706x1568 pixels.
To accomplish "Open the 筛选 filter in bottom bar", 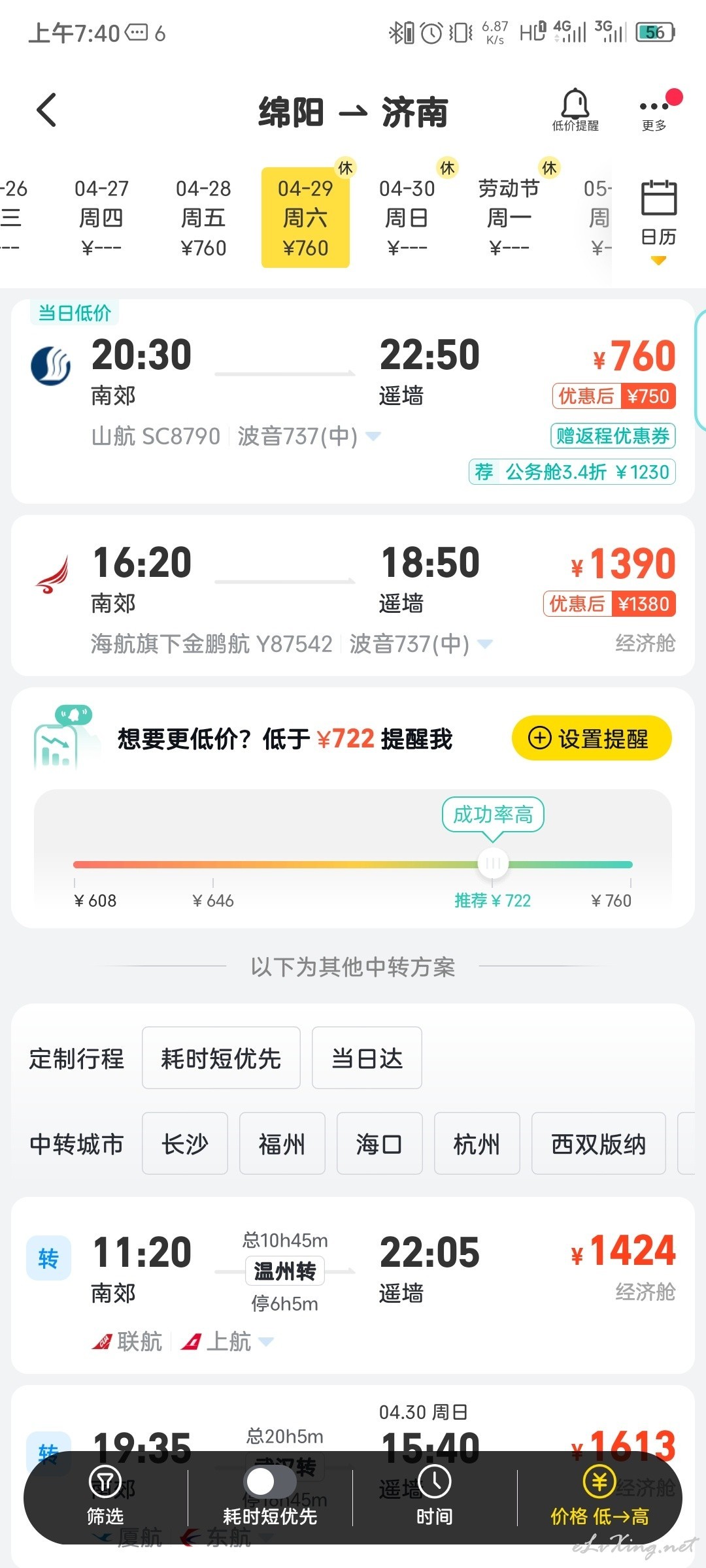I will [x=105, y=1497].
